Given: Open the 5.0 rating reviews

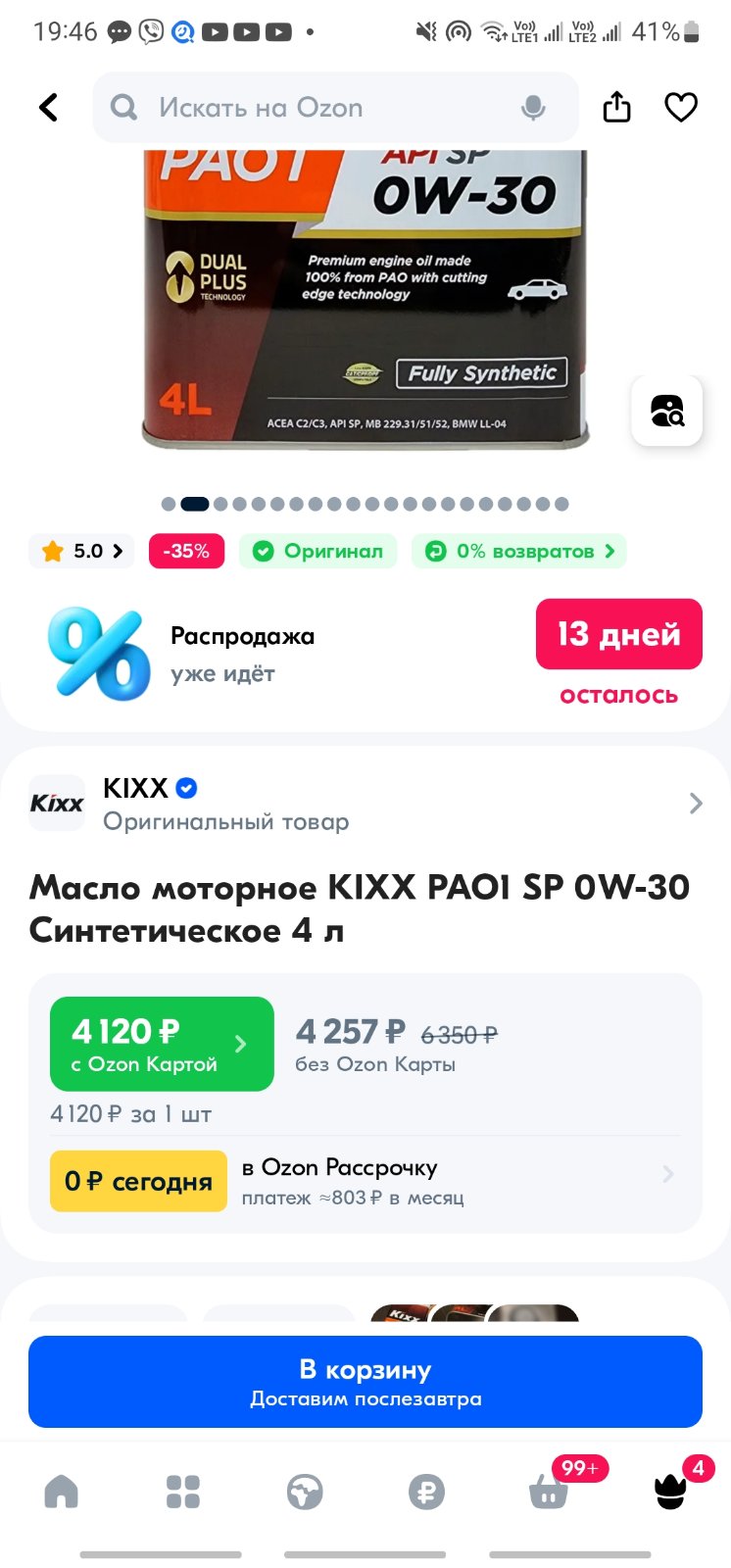Looking at the screenshot, I should (81, 551).
